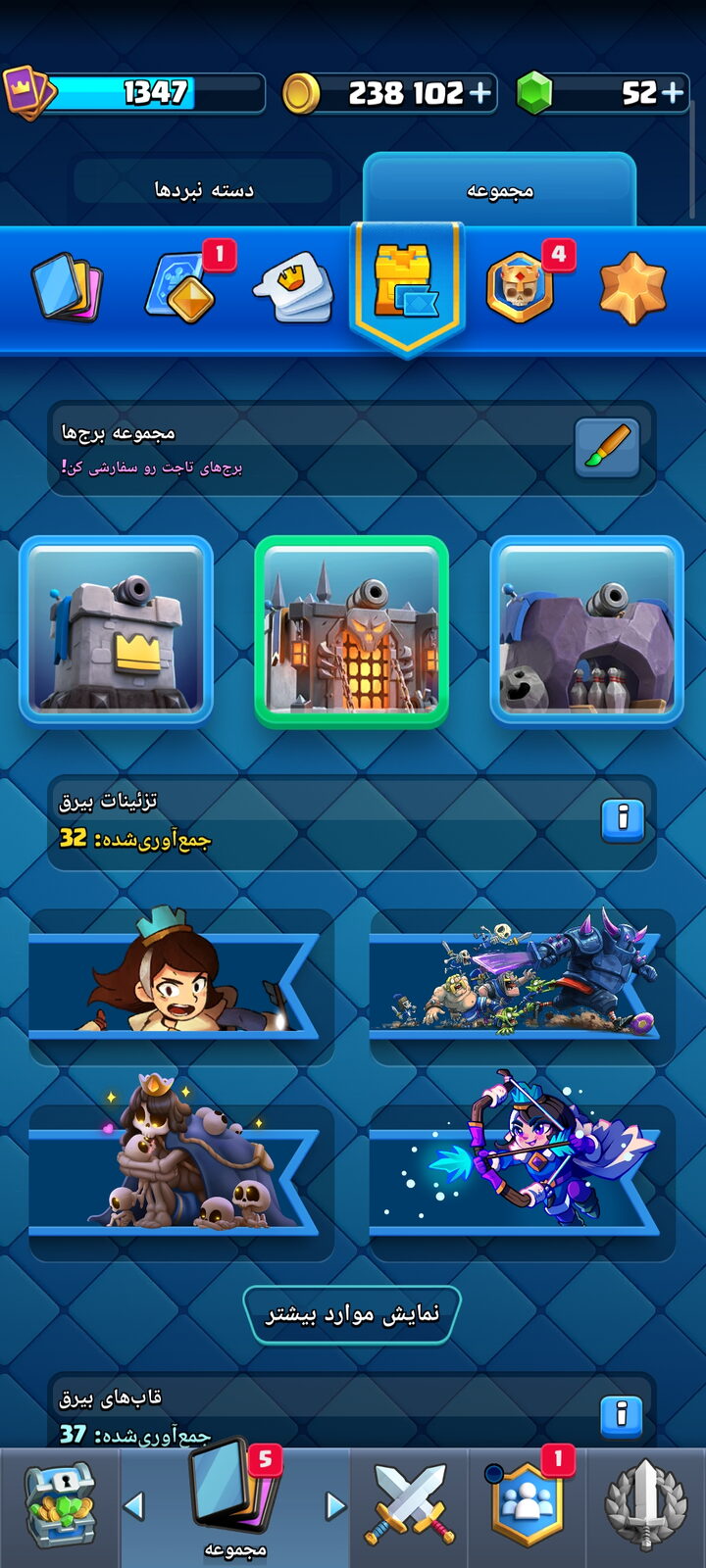706x1568 pixels.
Task: Open the emotes speech-bubble tab
Action: tap(293, 287)
